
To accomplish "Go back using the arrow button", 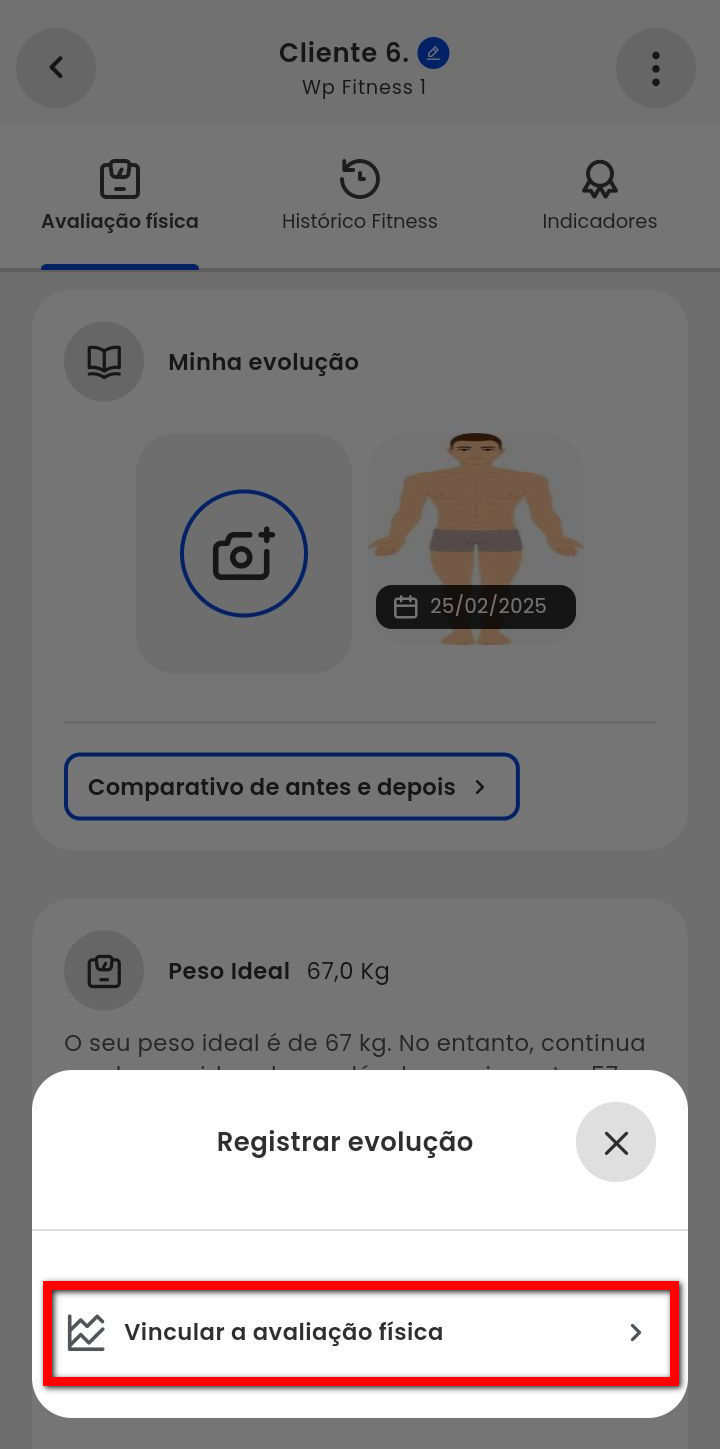I will click(x=56, y=68).
